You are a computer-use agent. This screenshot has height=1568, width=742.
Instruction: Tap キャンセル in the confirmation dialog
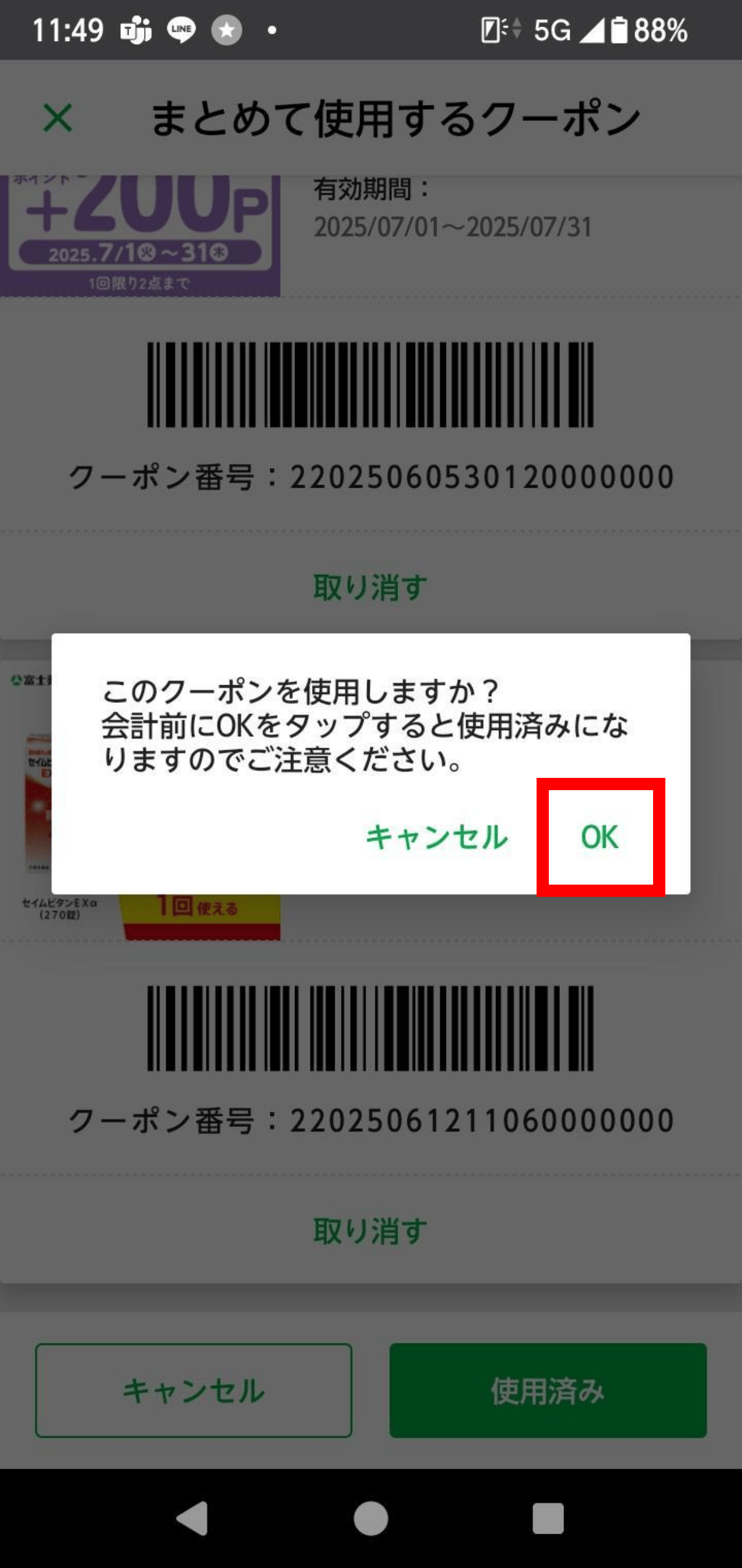[x=437, y=837]
